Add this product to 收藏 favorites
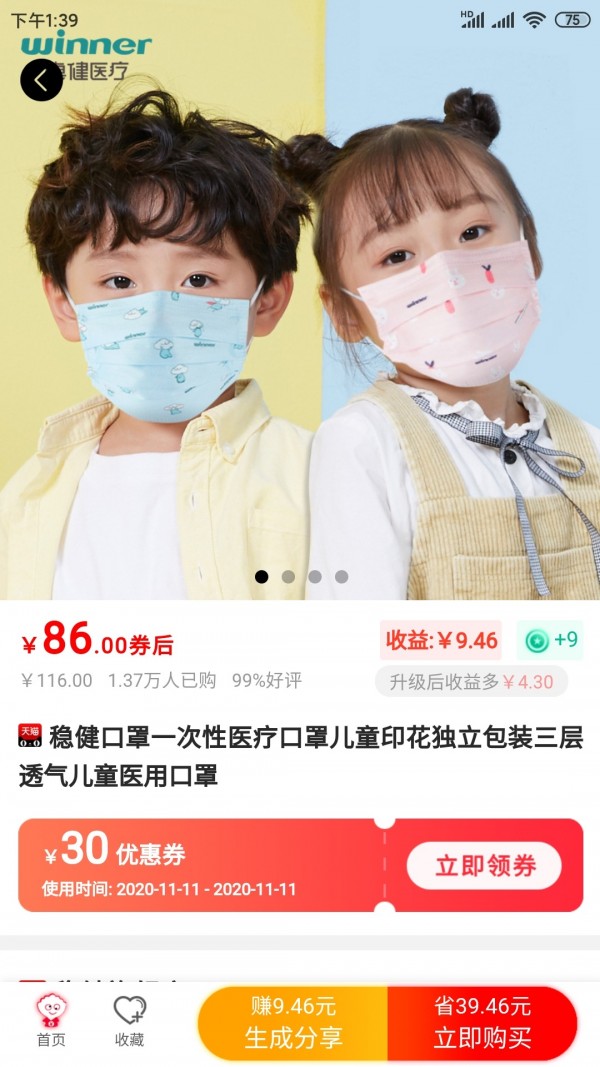600x1067 pixels. (129, 1021)
